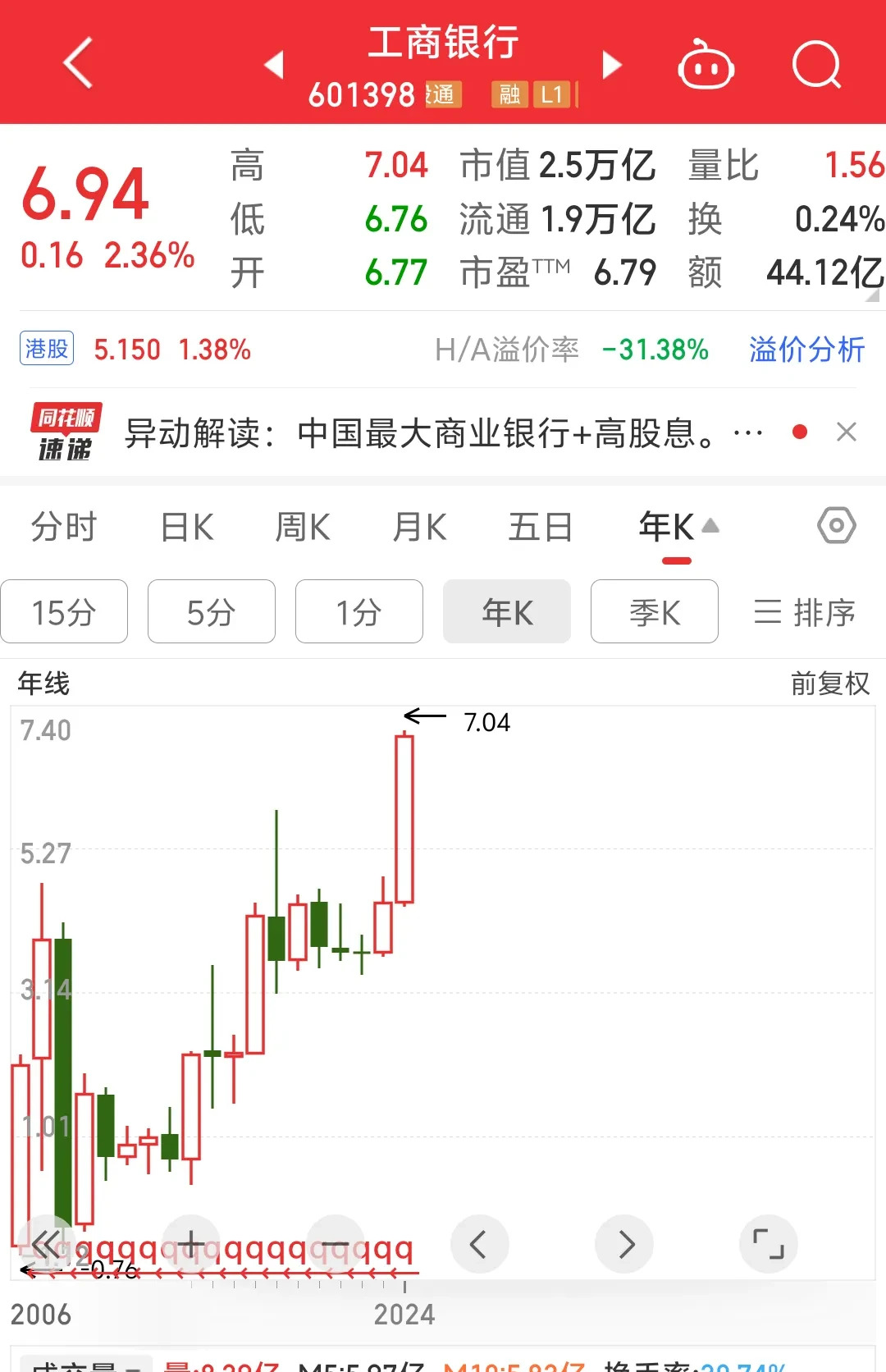Image resolution: width=886 pixels, height=1372 pixels.
Task: Switch to next stock using right arrow
Action: tap(610, 63)
